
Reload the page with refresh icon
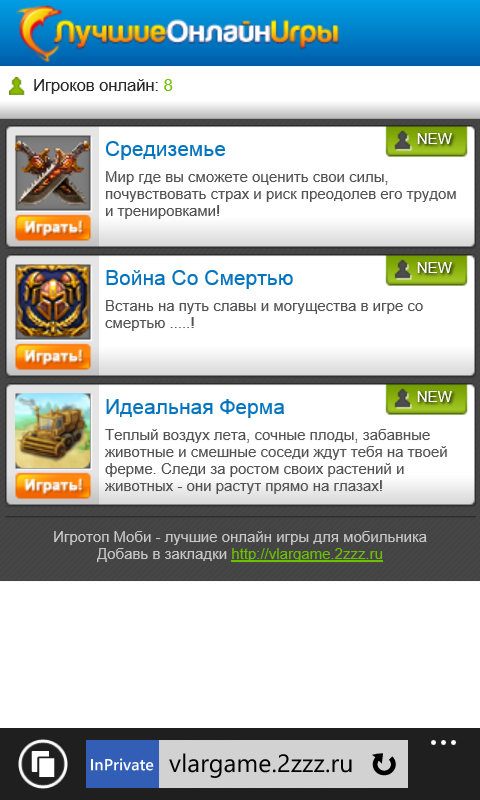(x=384, y=764)
